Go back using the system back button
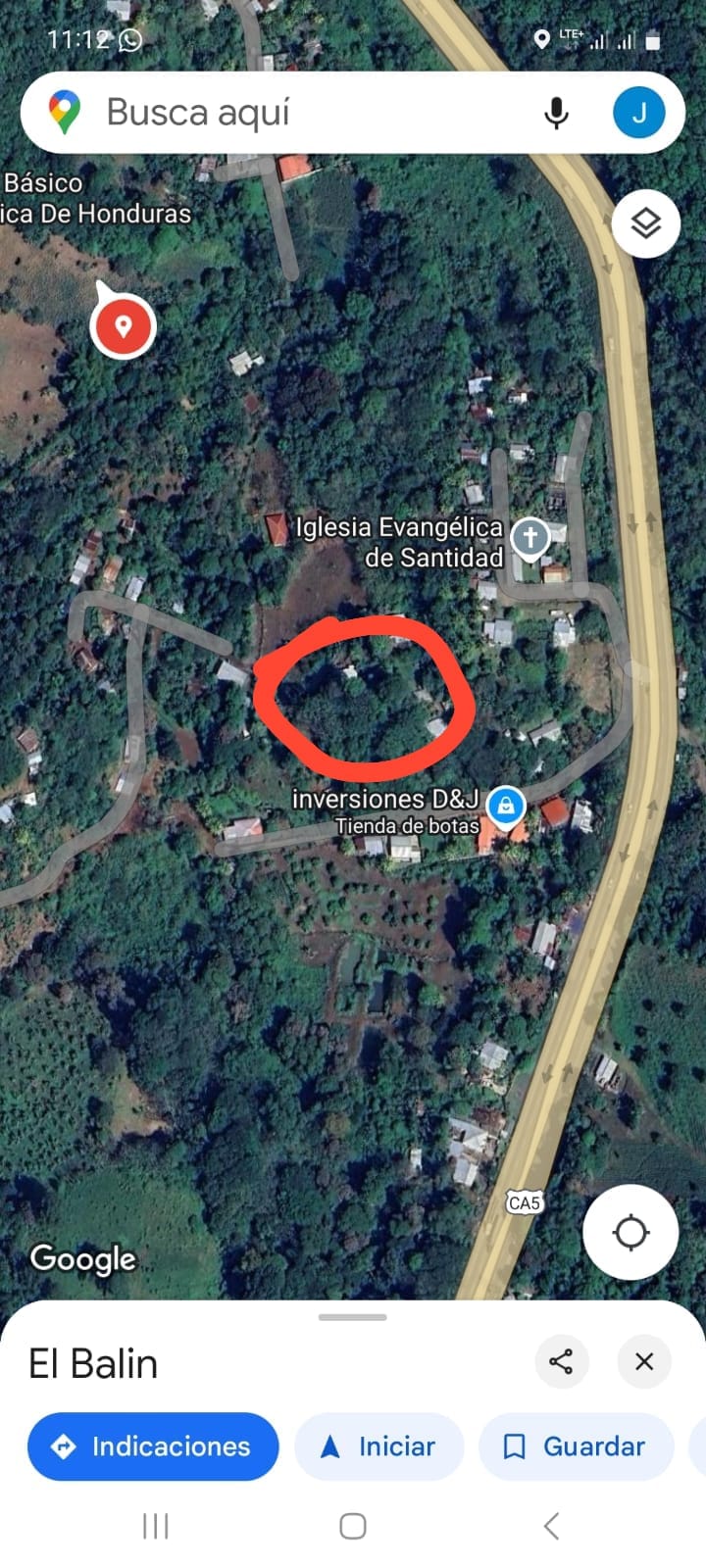The image size is (706, 1568). tap(551, 1526)
